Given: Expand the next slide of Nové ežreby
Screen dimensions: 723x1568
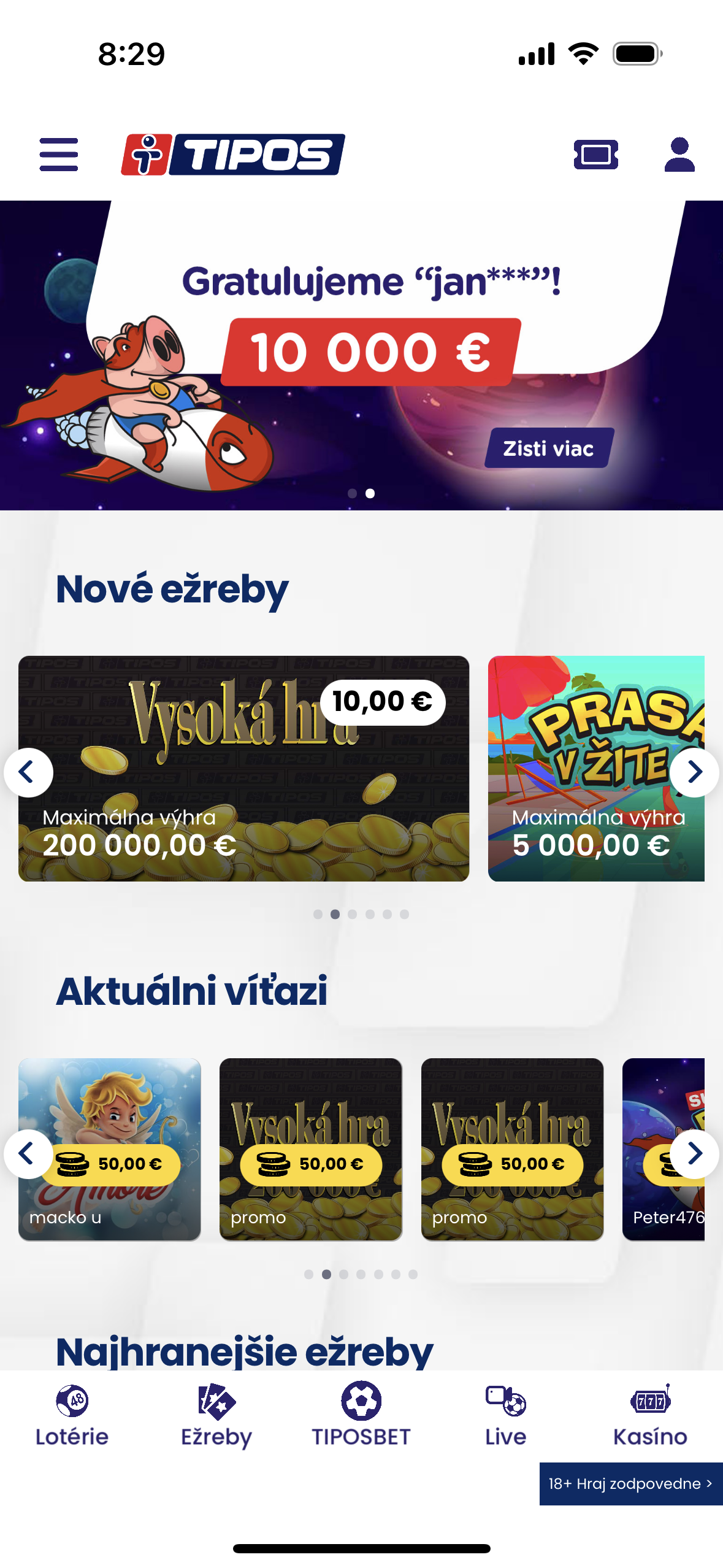Looking at the screenshot, I should point(694,774).
